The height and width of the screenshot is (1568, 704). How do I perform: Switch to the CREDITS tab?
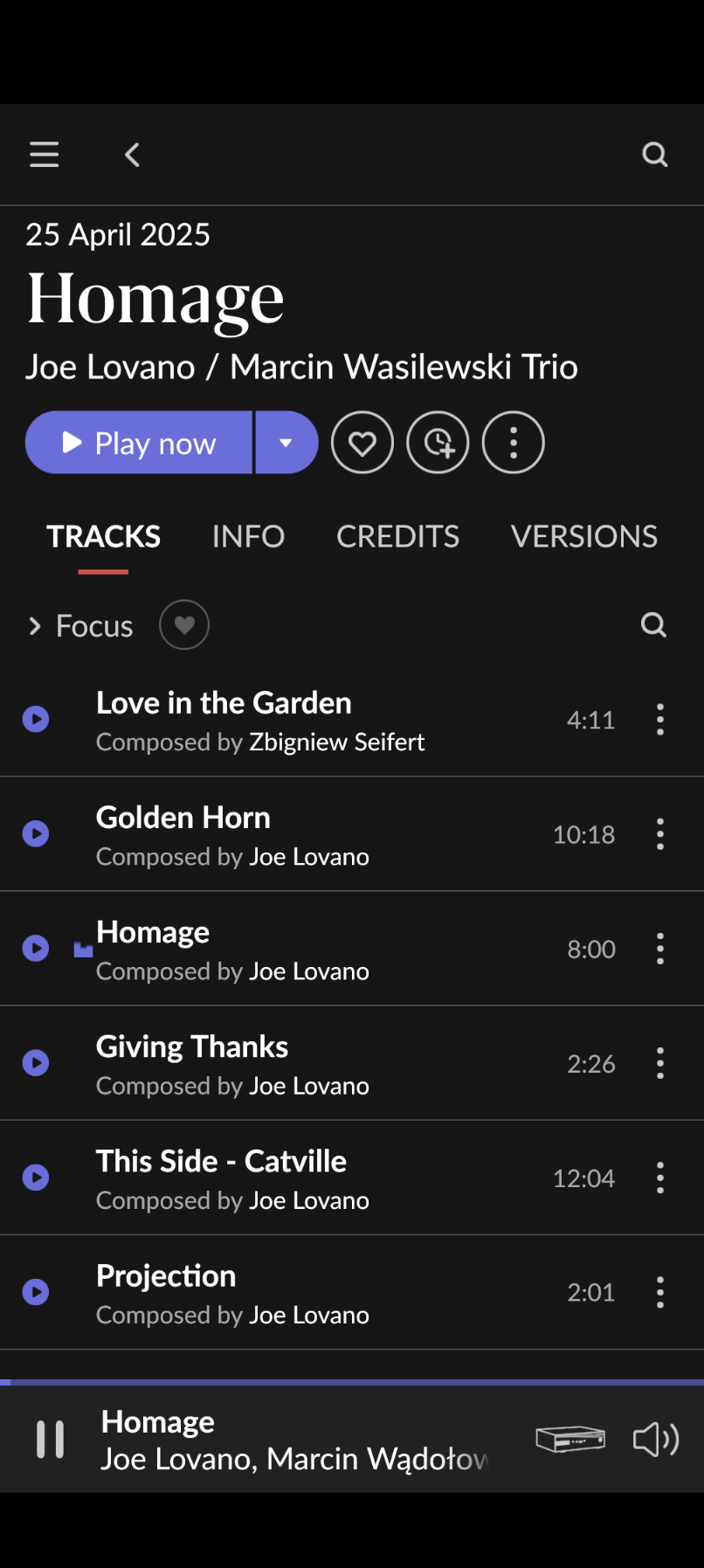point(397,536)
